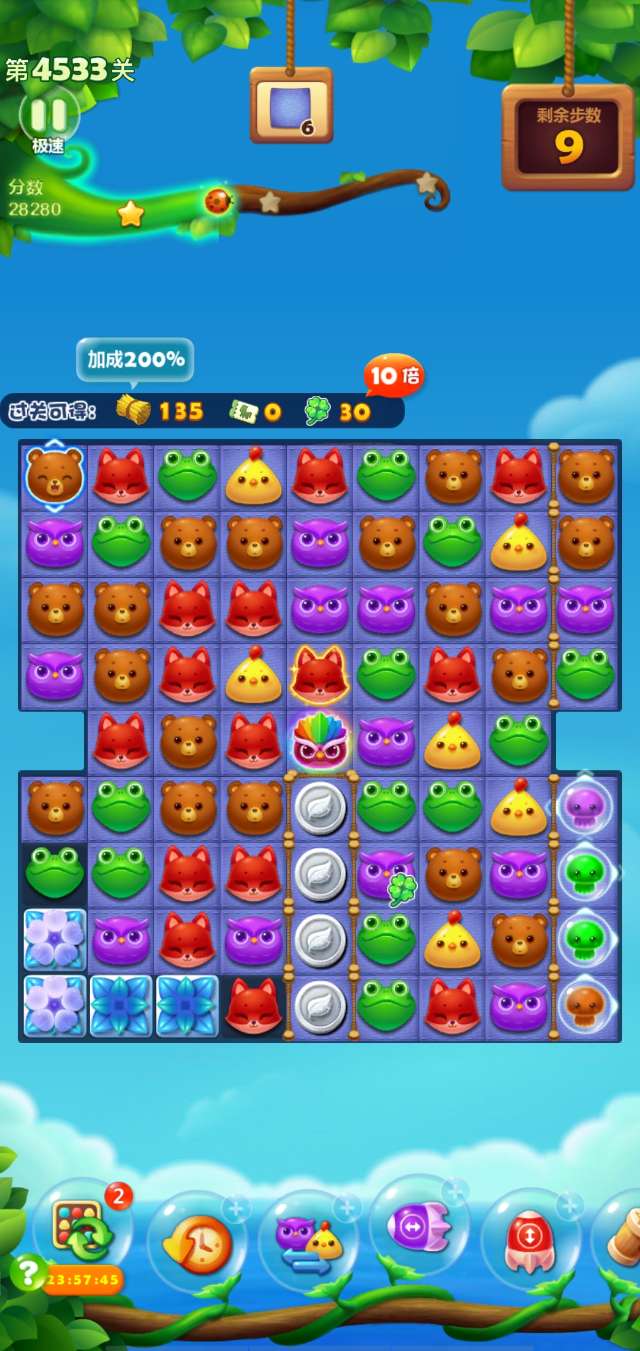Screen dimensions: 640x1351
Task: Tap the orange jellyfish in a bubble
Action: [x=584, y=1004]
